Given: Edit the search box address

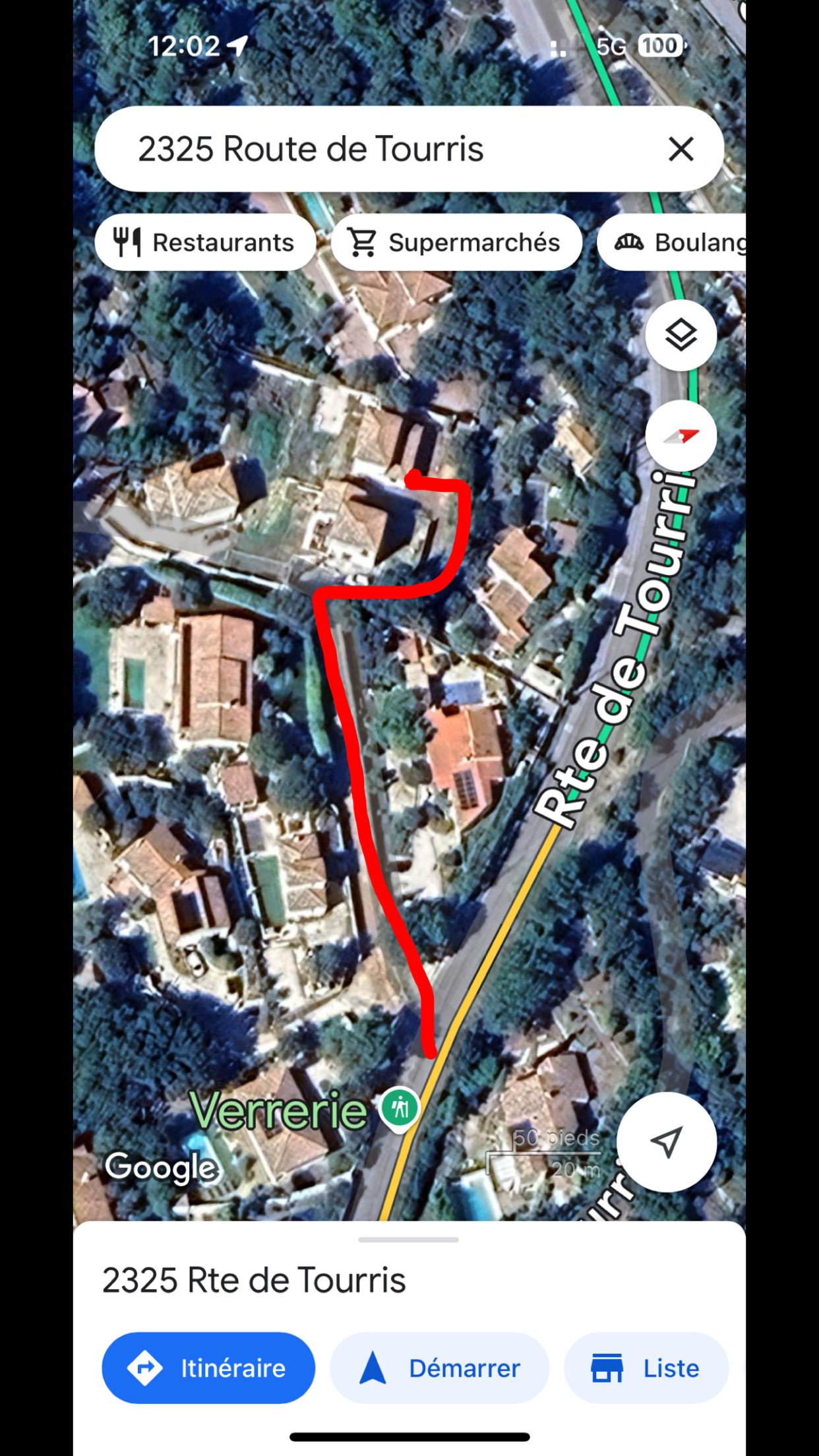Looking at the screenshot, I should pyautogui.click(x=369, y=149).
